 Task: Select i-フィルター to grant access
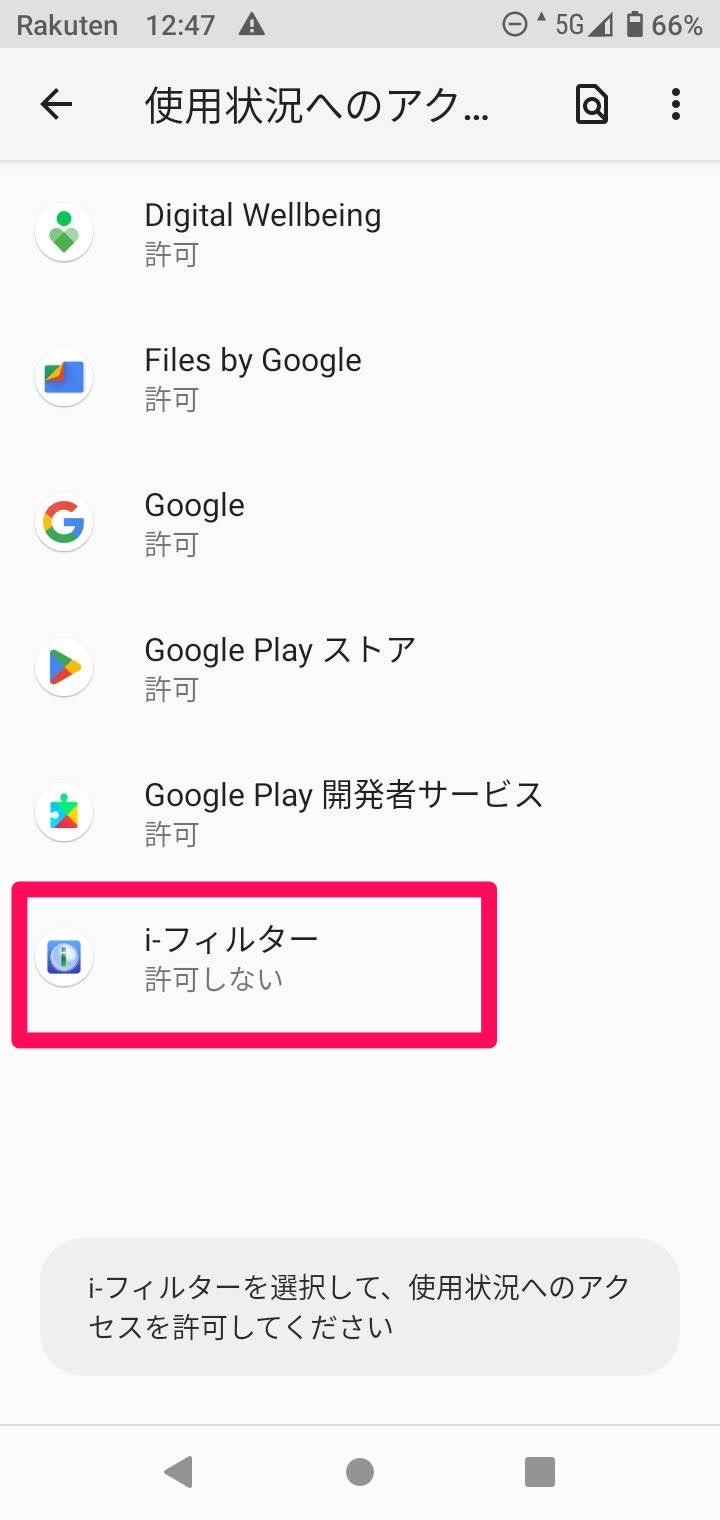click(360, 958)
